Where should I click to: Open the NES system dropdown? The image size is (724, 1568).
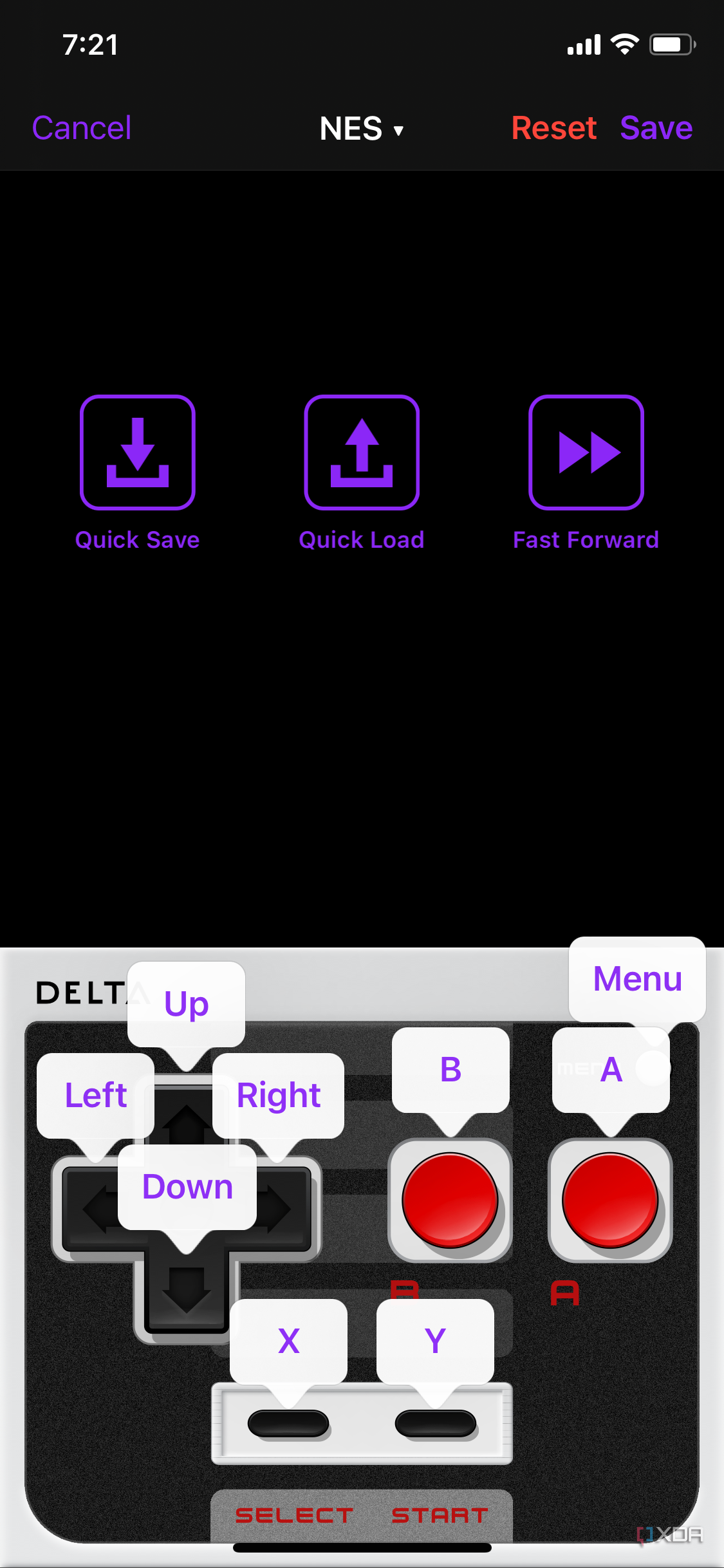pos(362,129)
